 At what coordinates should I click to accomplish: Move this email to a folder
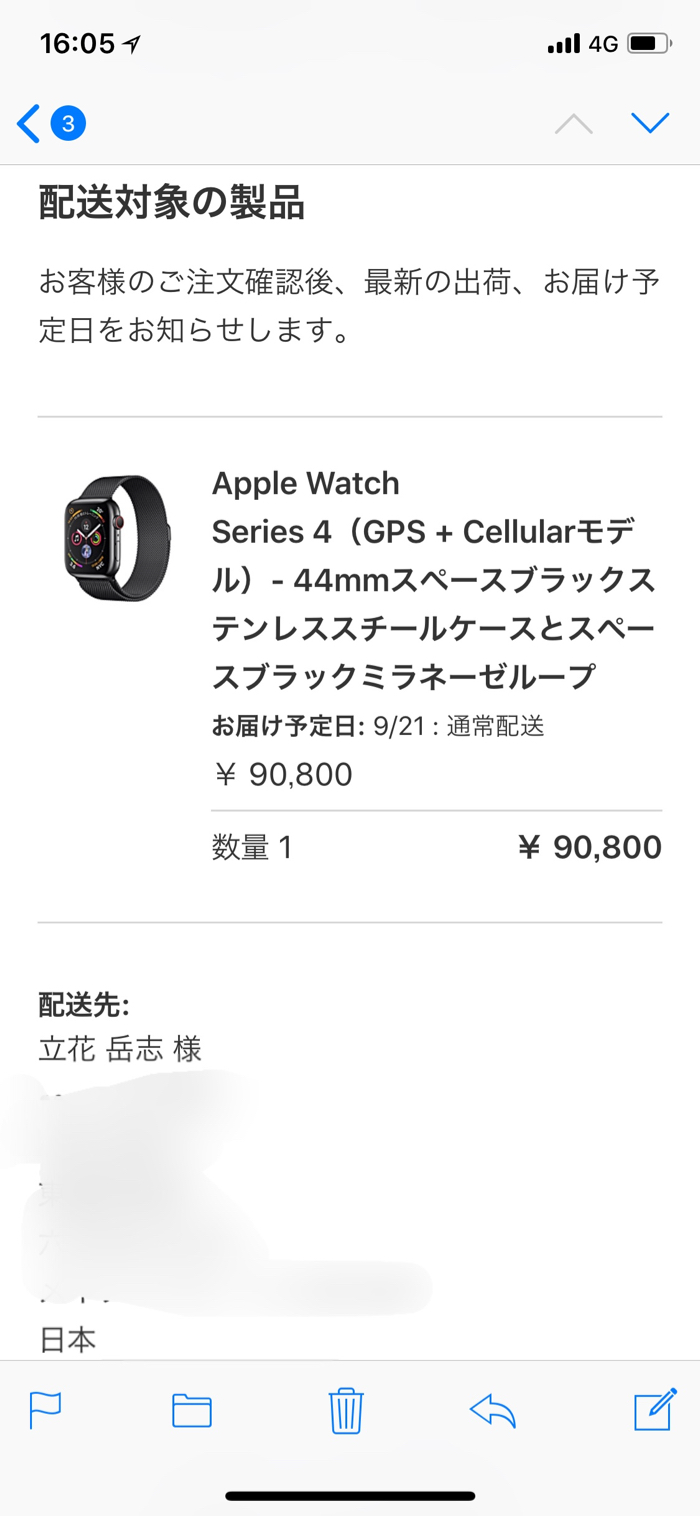pyautogui.click(x=192, y=1410)
